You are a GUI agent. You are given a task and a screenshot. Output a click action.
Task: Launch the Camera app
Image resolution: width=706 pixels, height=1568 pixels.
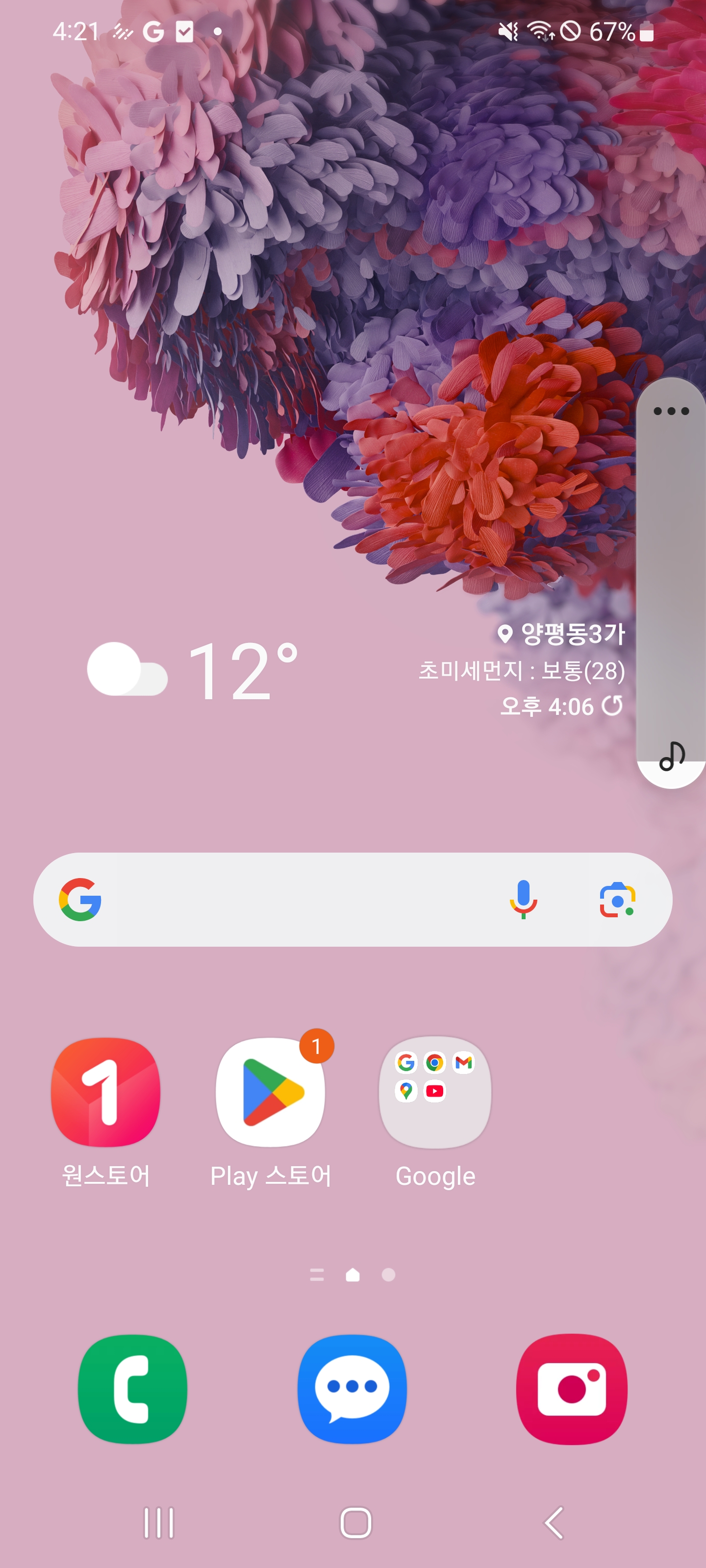click(x=571, y=1389)
